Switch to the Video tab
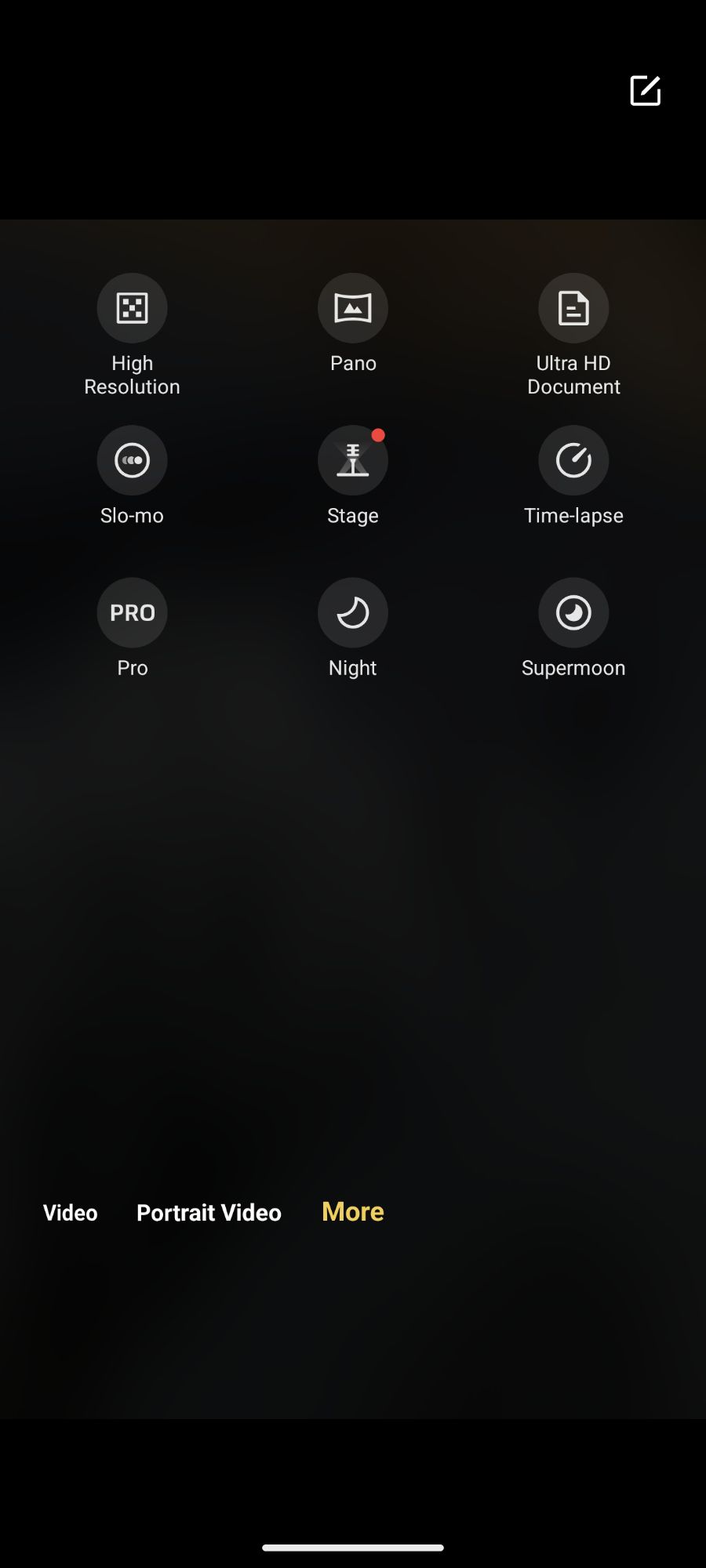 71,1213
